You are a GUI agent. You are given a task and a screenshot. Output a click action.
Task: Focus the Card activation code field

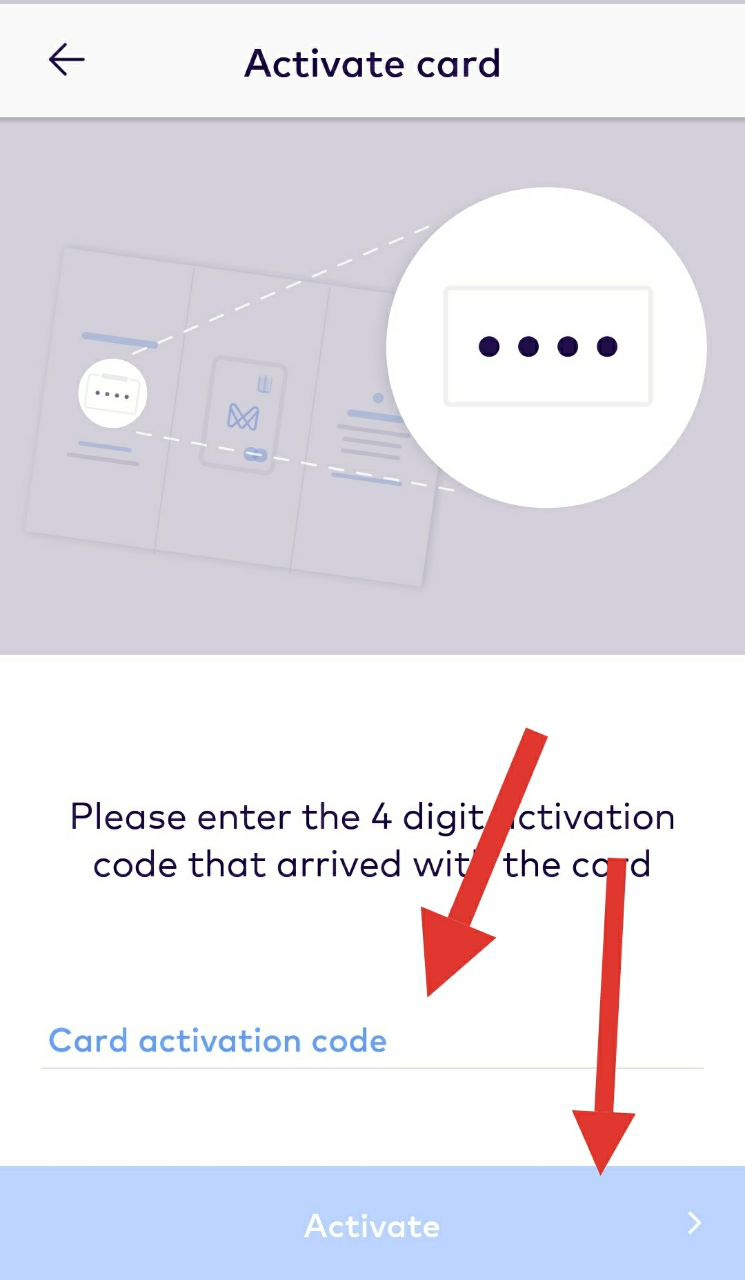pos(370,1041)
